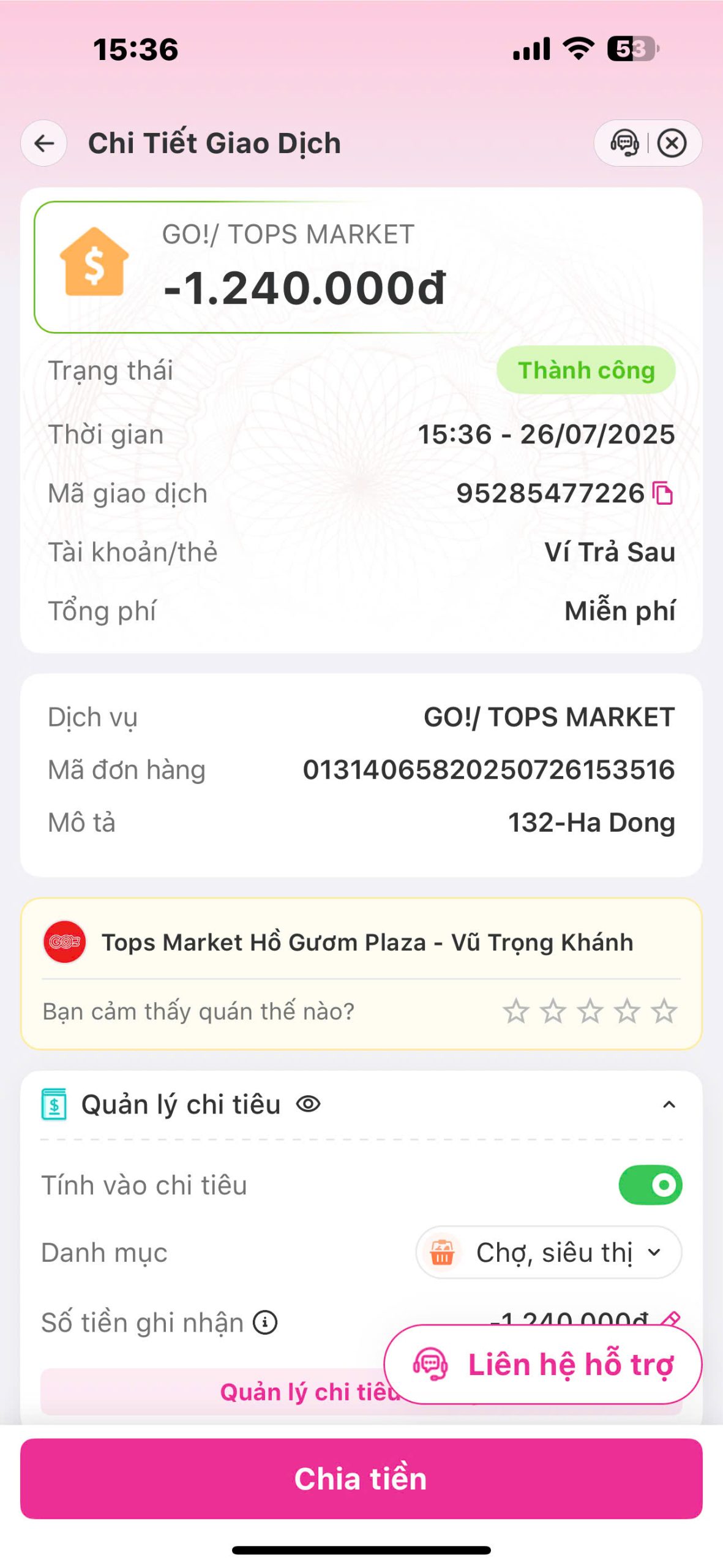
Task: Copy the transaction code 95285477226
Action: coord(662,493)
